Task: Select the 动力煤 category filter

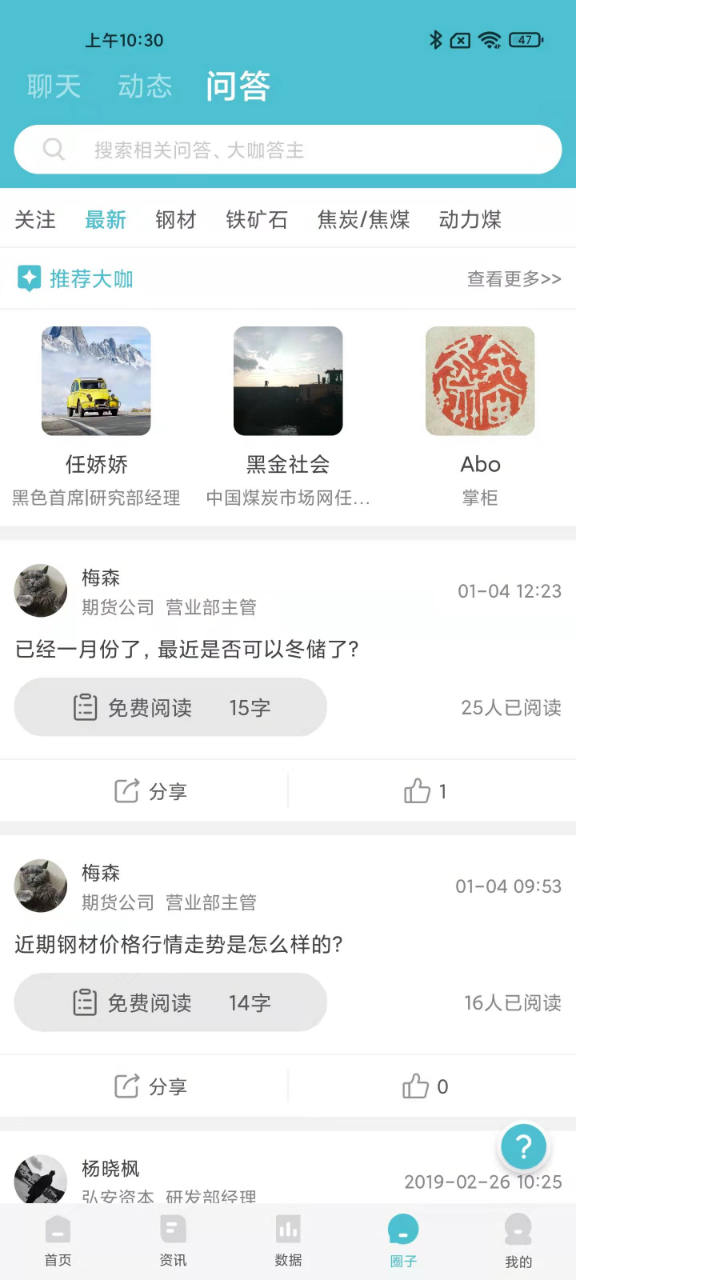Action: 470,220
